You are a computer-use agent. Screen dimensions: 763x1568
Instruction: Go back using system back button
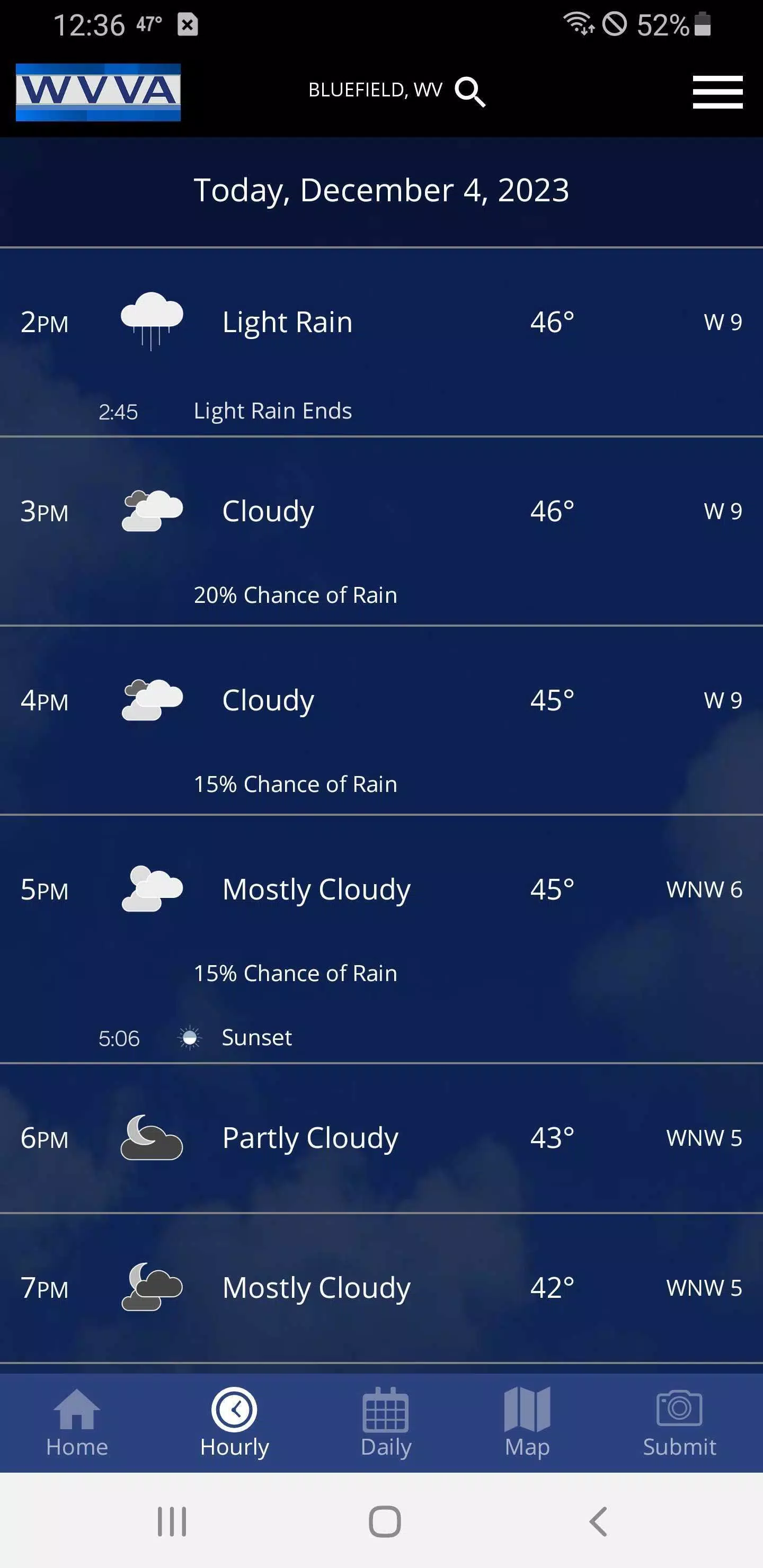(x=598, y=1521)
